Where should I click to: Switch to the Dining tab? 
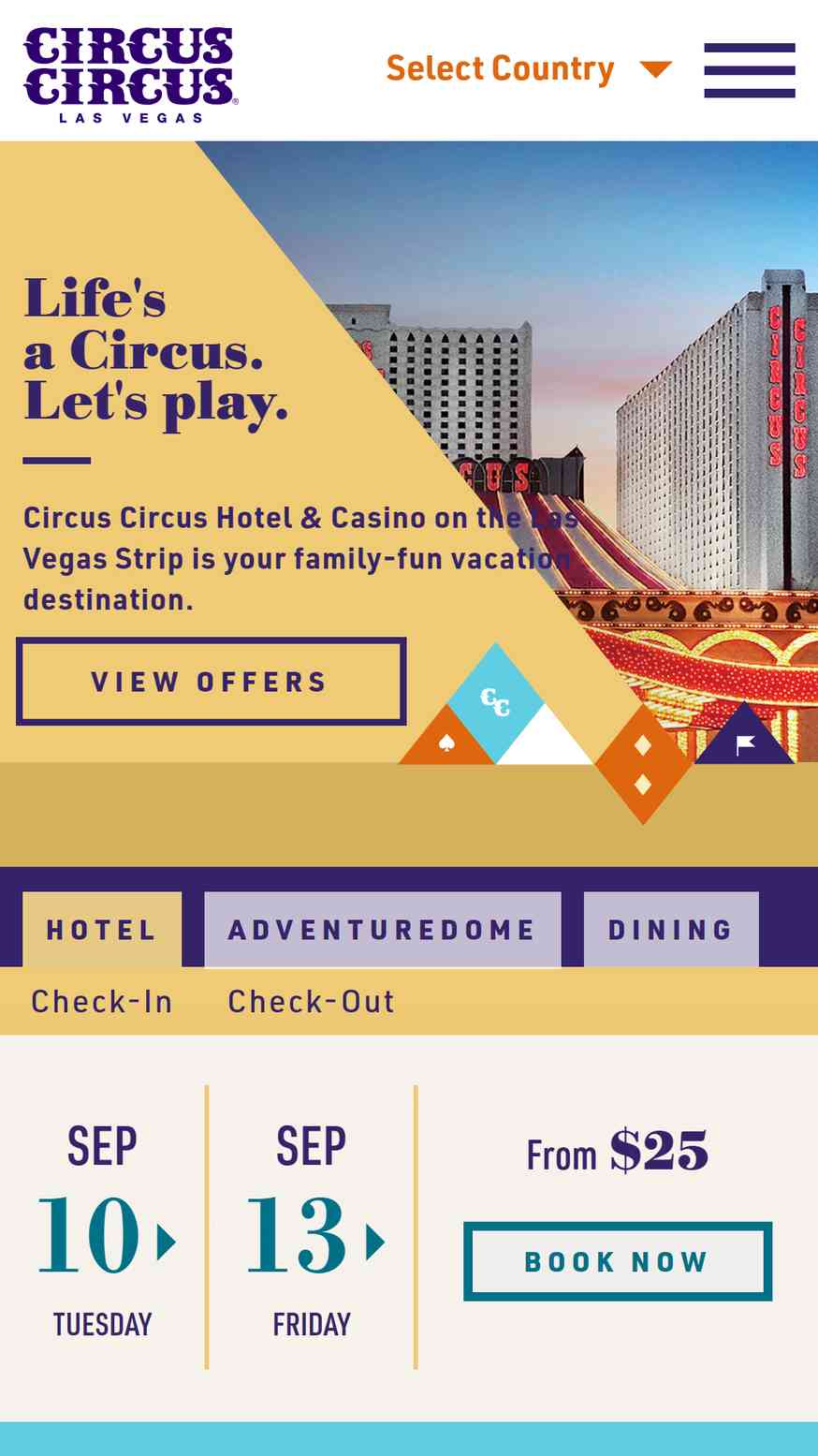tap(671, 930)
